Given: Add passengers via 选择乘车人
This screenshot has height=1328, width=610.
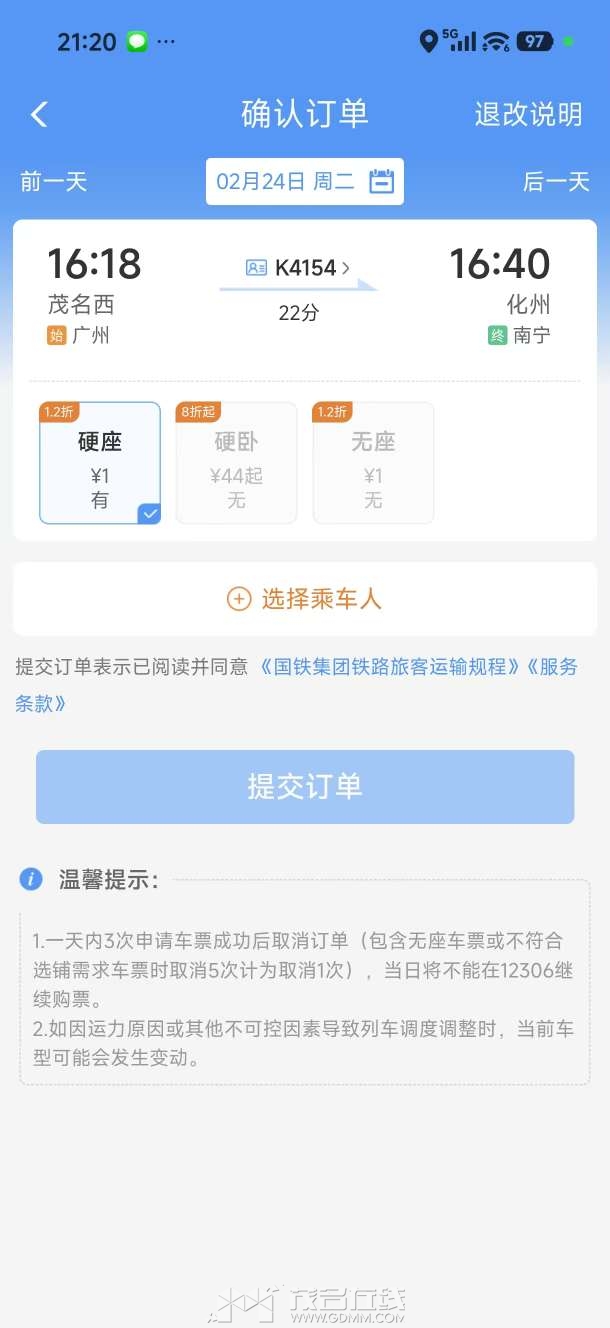Looking at the screenshot, I should click(x=305, y=599).
